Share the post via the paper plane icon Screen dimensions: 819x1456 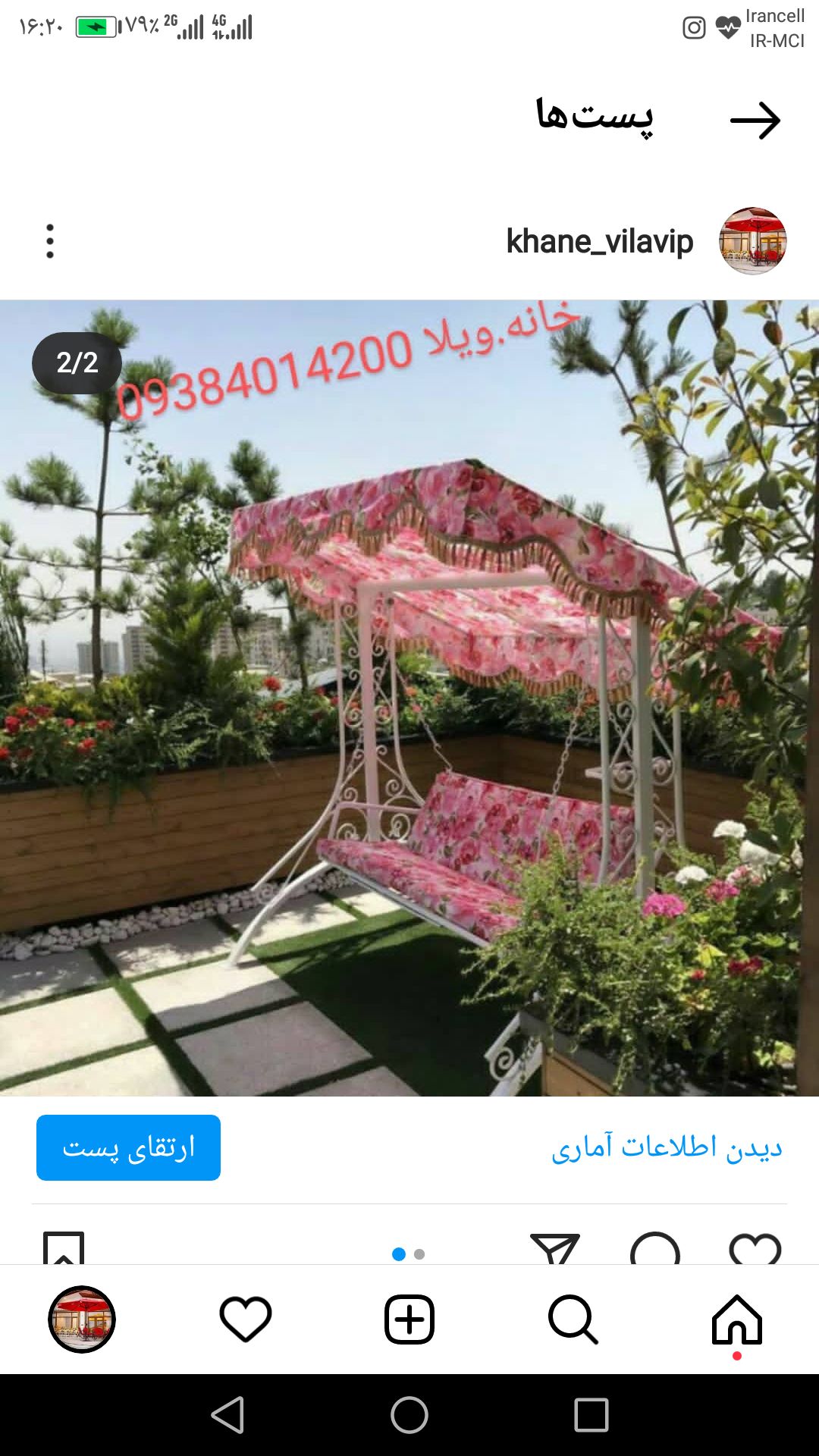point(555,1250)
